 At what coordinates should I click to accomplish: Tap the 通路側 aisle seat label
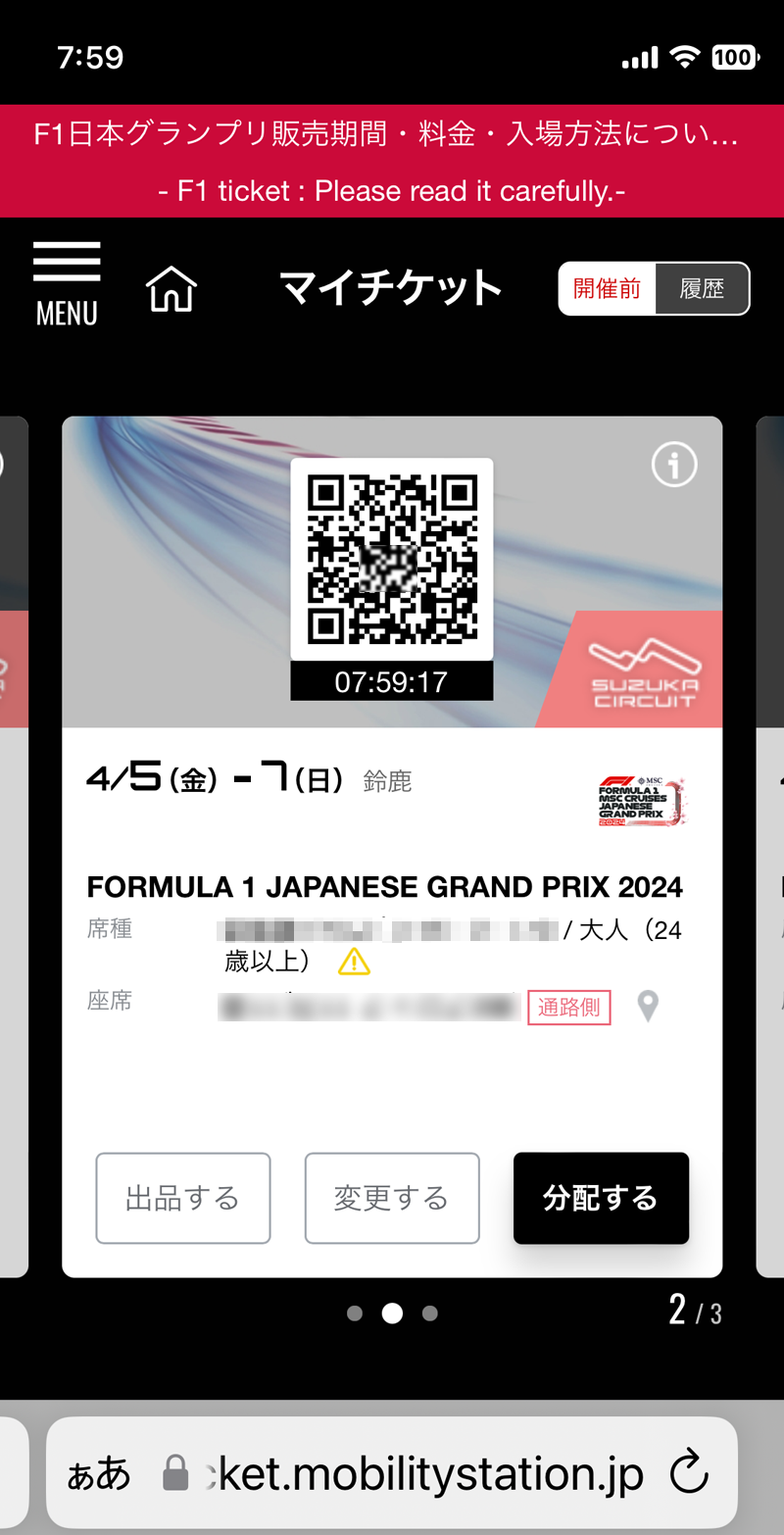pos(568,1007)
